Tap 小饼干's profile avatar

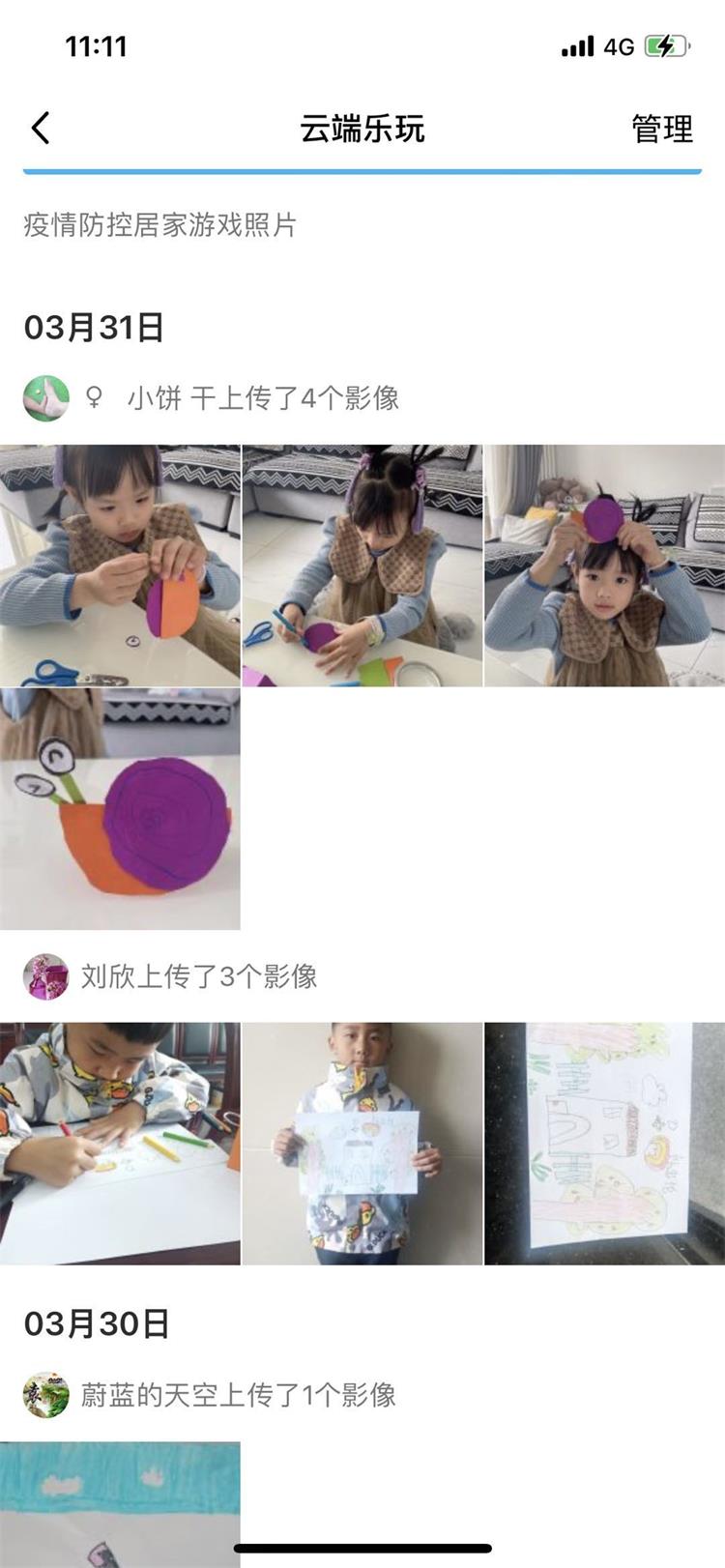click(46, 398)
